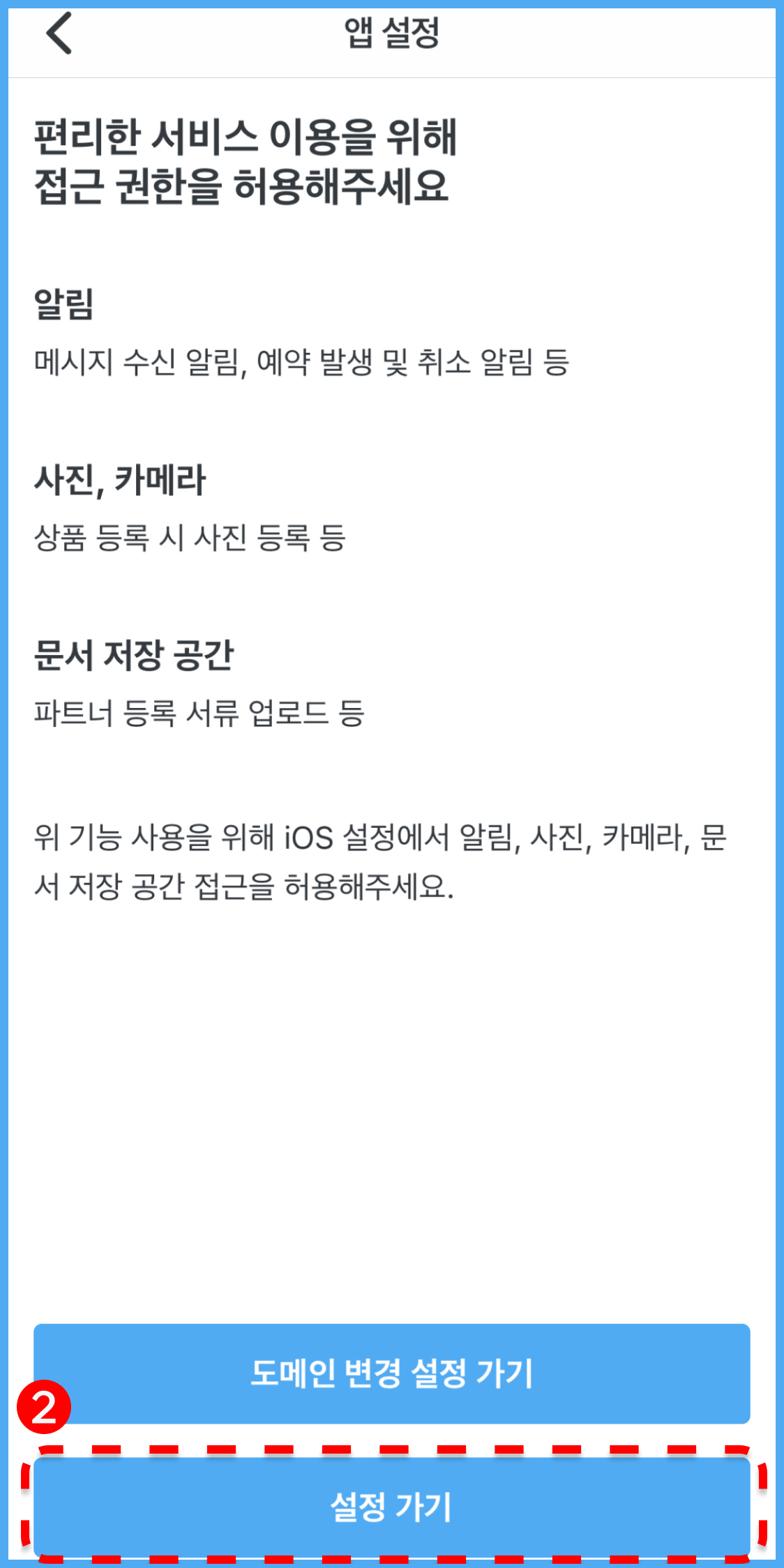Go back from 앱 설정 screen

click(59, 33)
